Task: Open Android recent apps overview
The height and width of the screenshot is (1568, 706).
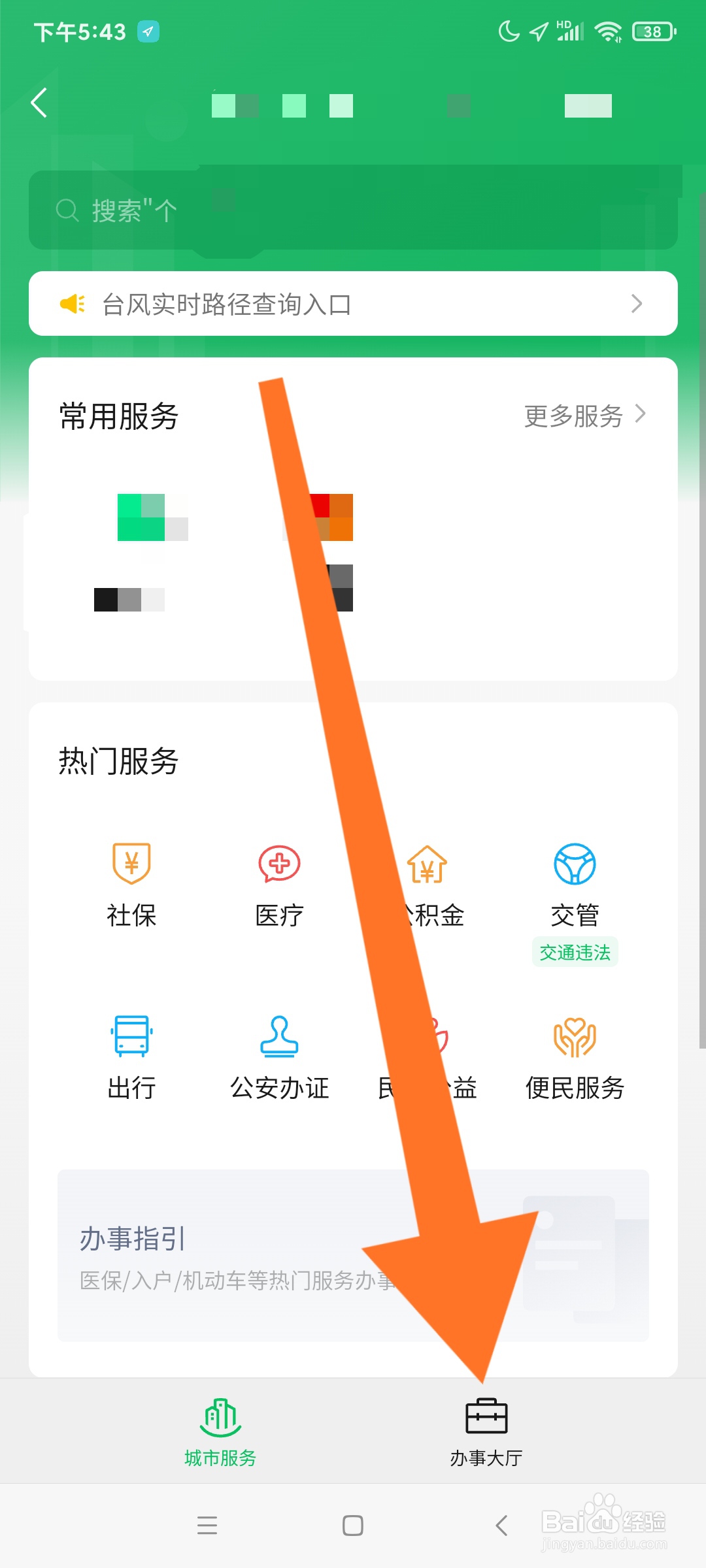Action: [x=208, y=1527]
